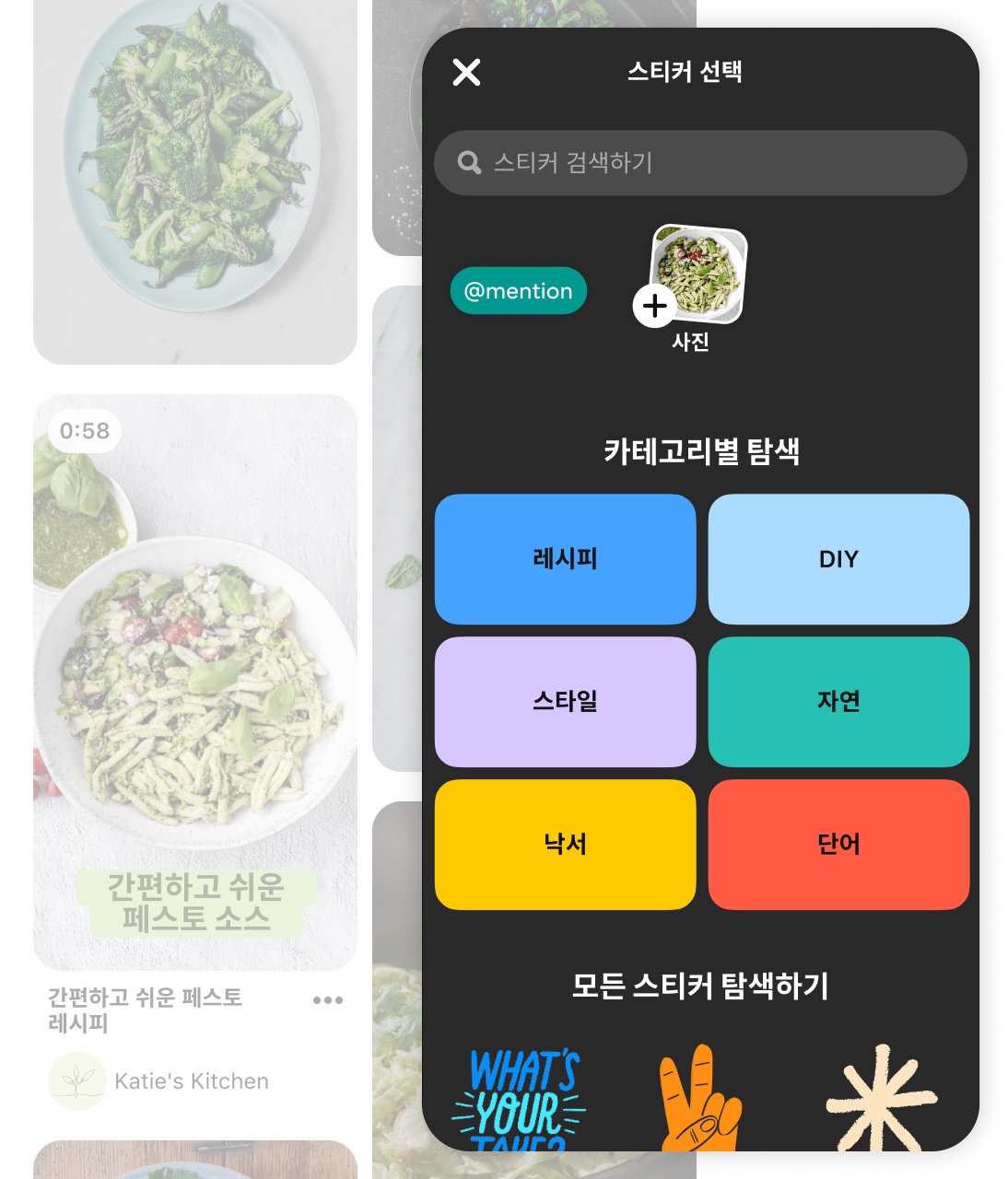
Task: Click the salad photo thumbnail above 사진
Action: pyautogui.click(x=698, y=274)
